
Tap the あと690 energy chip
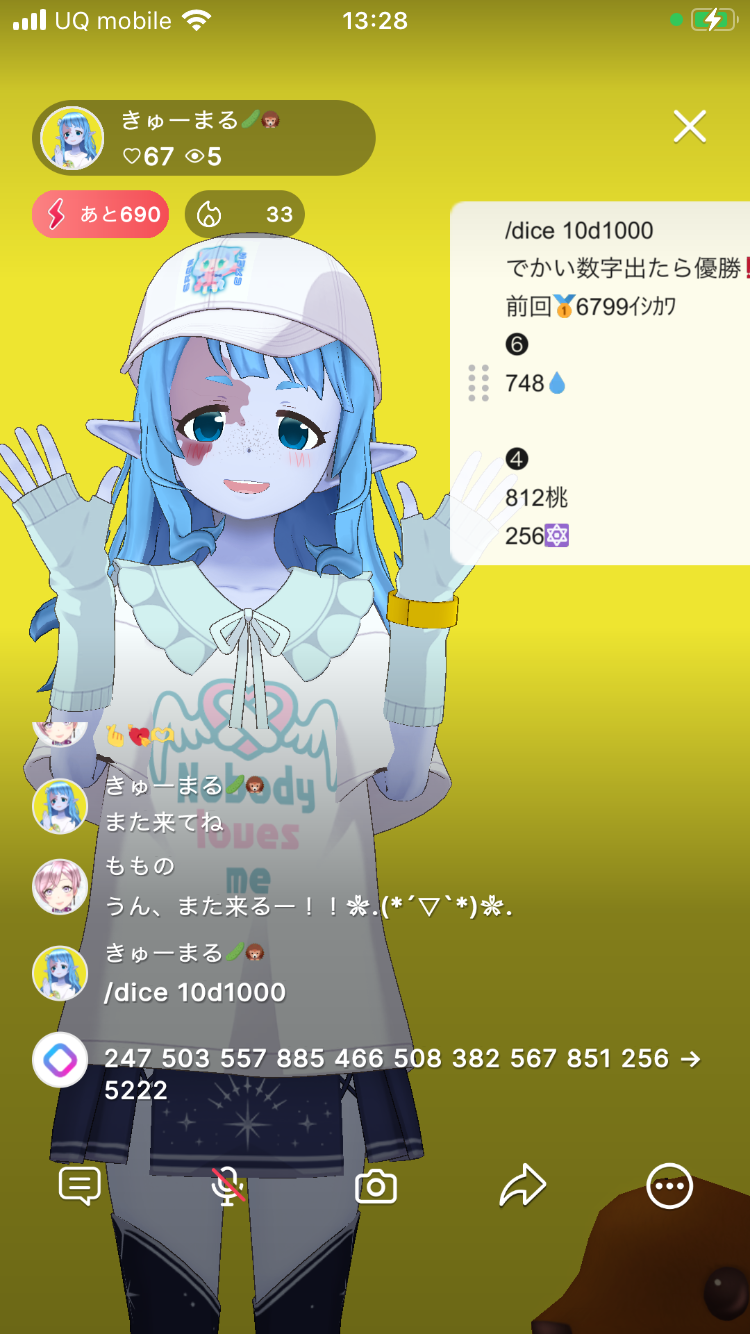(101, 214)
